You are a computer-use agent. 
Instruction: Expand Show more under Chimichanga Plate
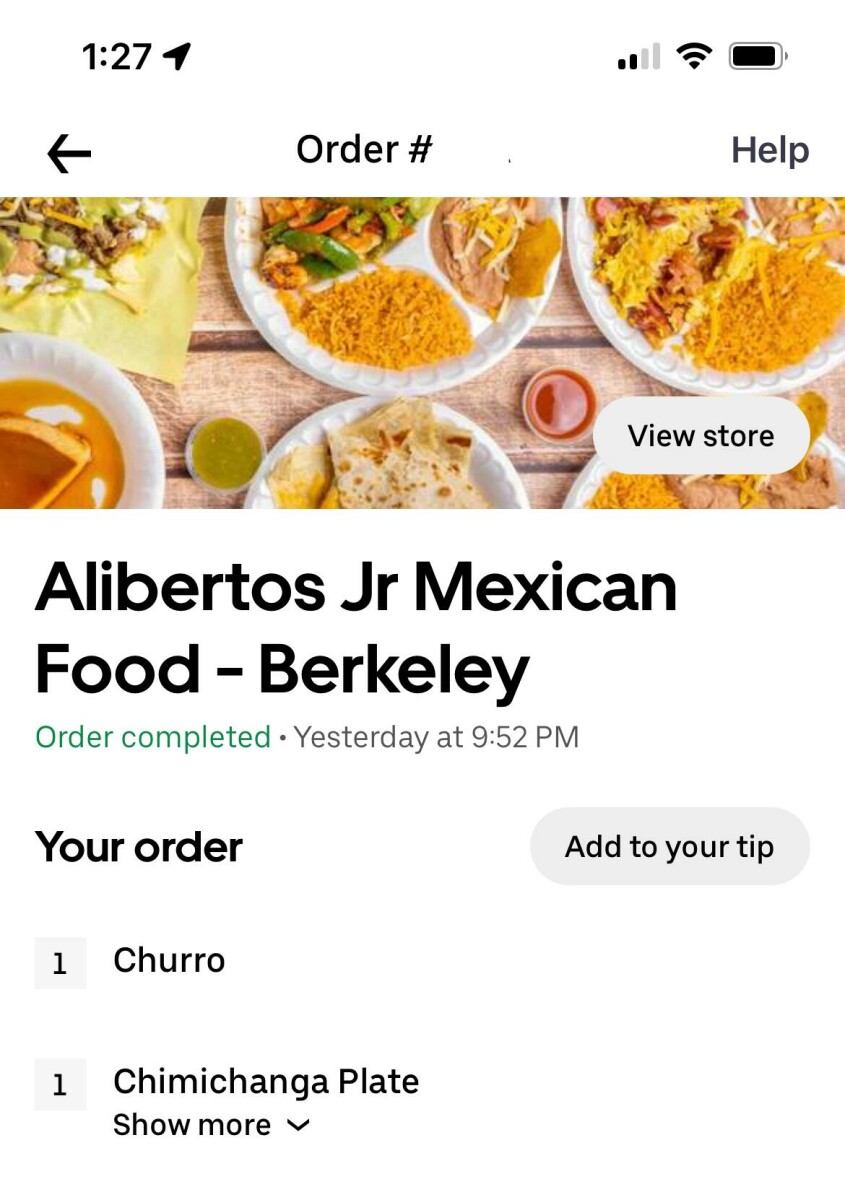pyautogui.click(x=211, y=1125)
